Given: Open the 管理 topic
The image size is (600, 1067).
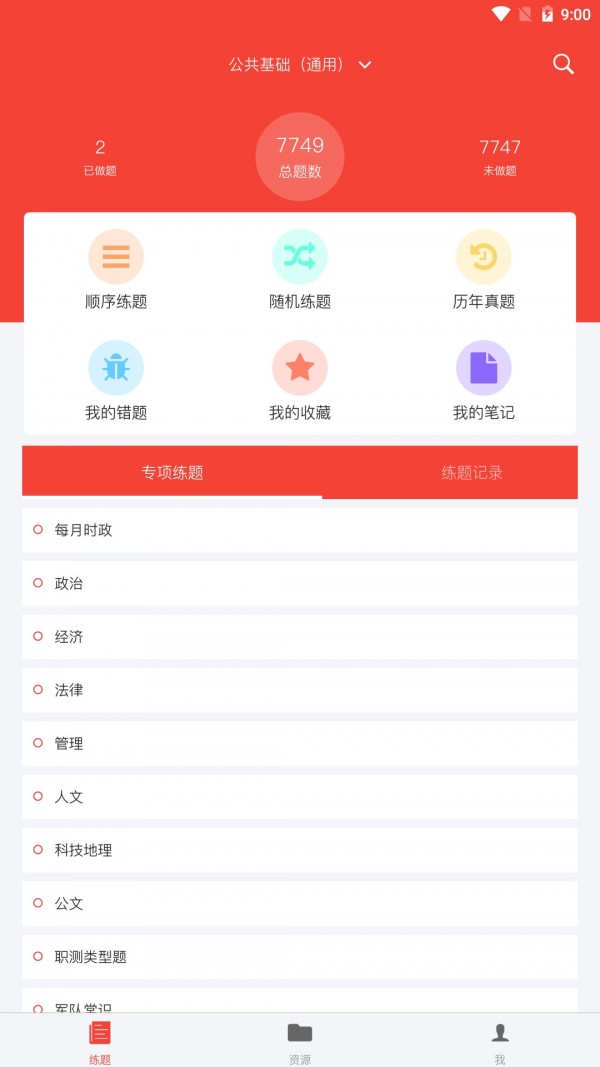Looking at the screenshot, I should click(300, 743).
